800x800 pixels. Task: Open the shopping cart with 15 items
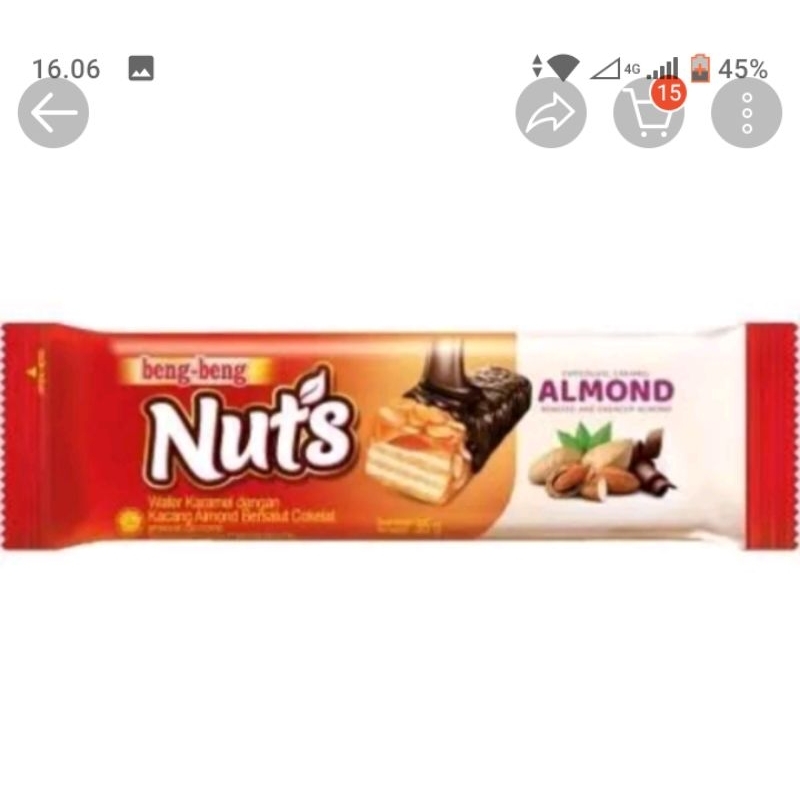pyautogui.click(x=648, y=113)
